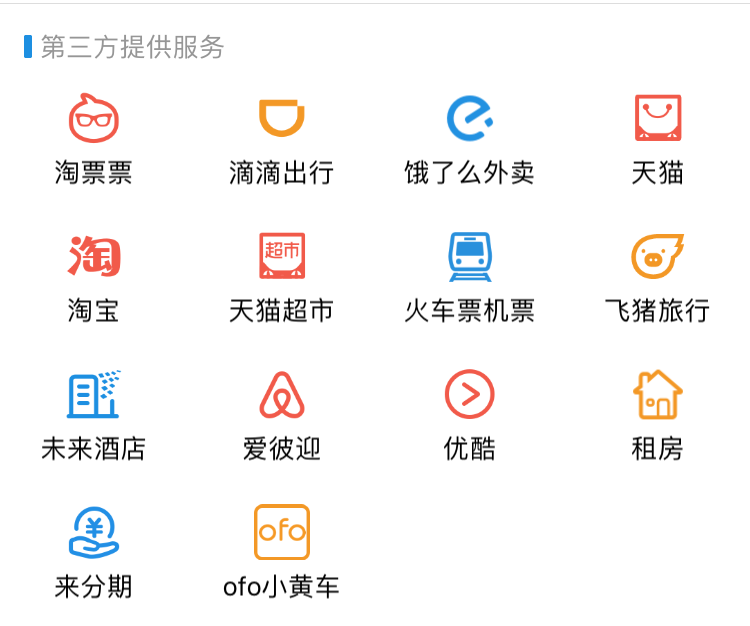Open ofo小黄车 bike sharing

[281, 533]
